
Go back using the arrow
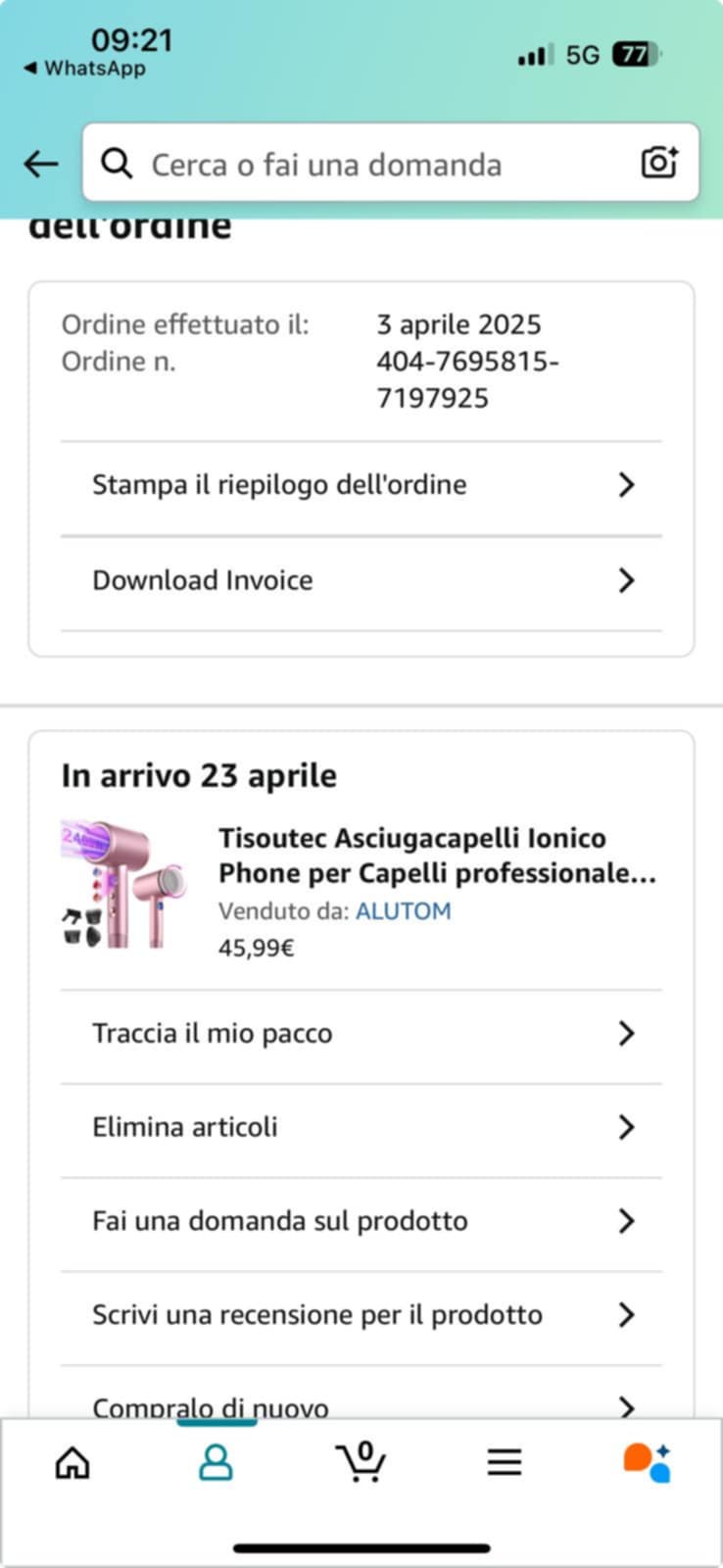pos(41,164)
